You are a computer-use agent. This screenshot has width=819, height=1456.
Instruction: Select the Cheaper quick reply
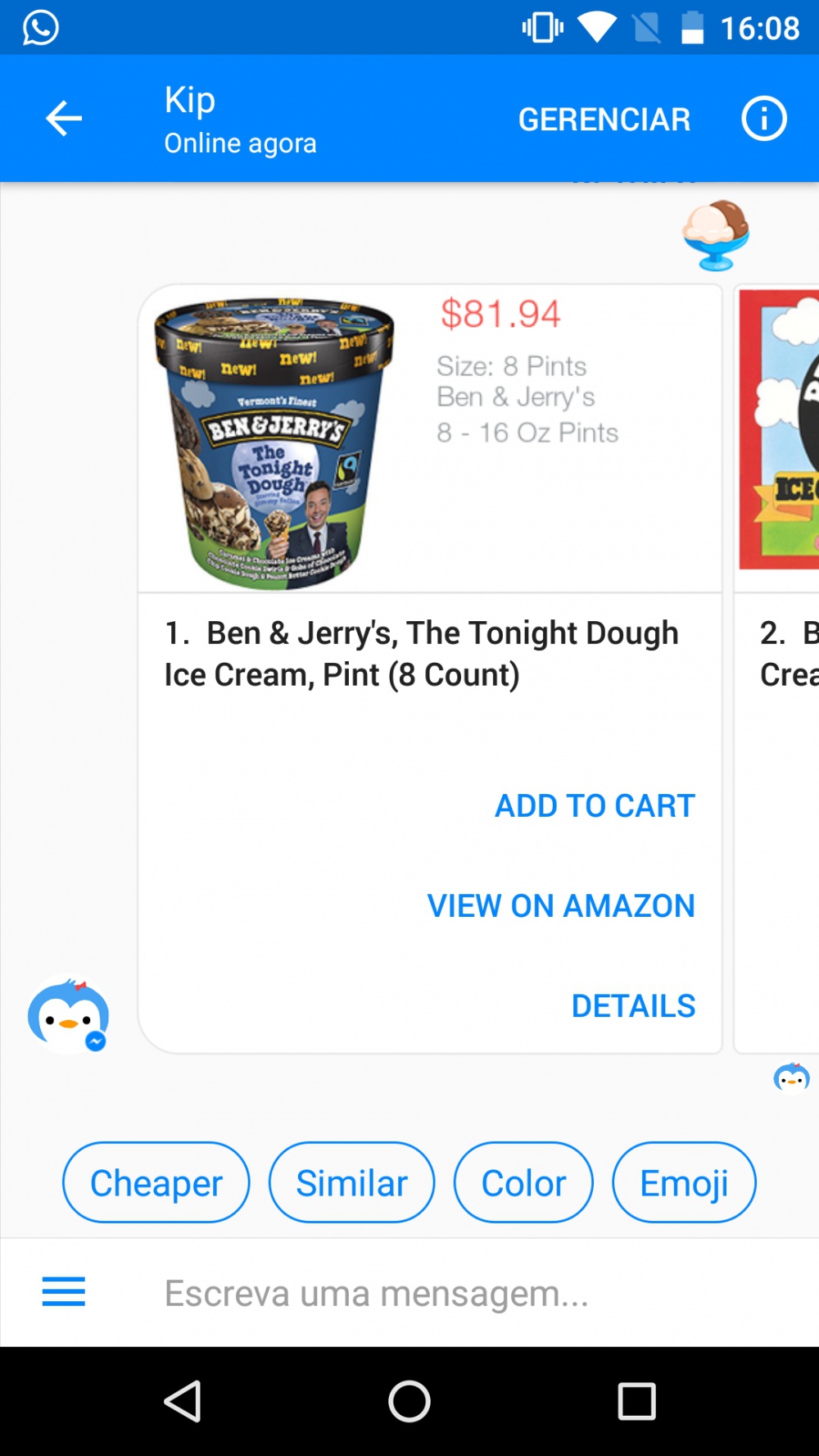[156, 1182]
